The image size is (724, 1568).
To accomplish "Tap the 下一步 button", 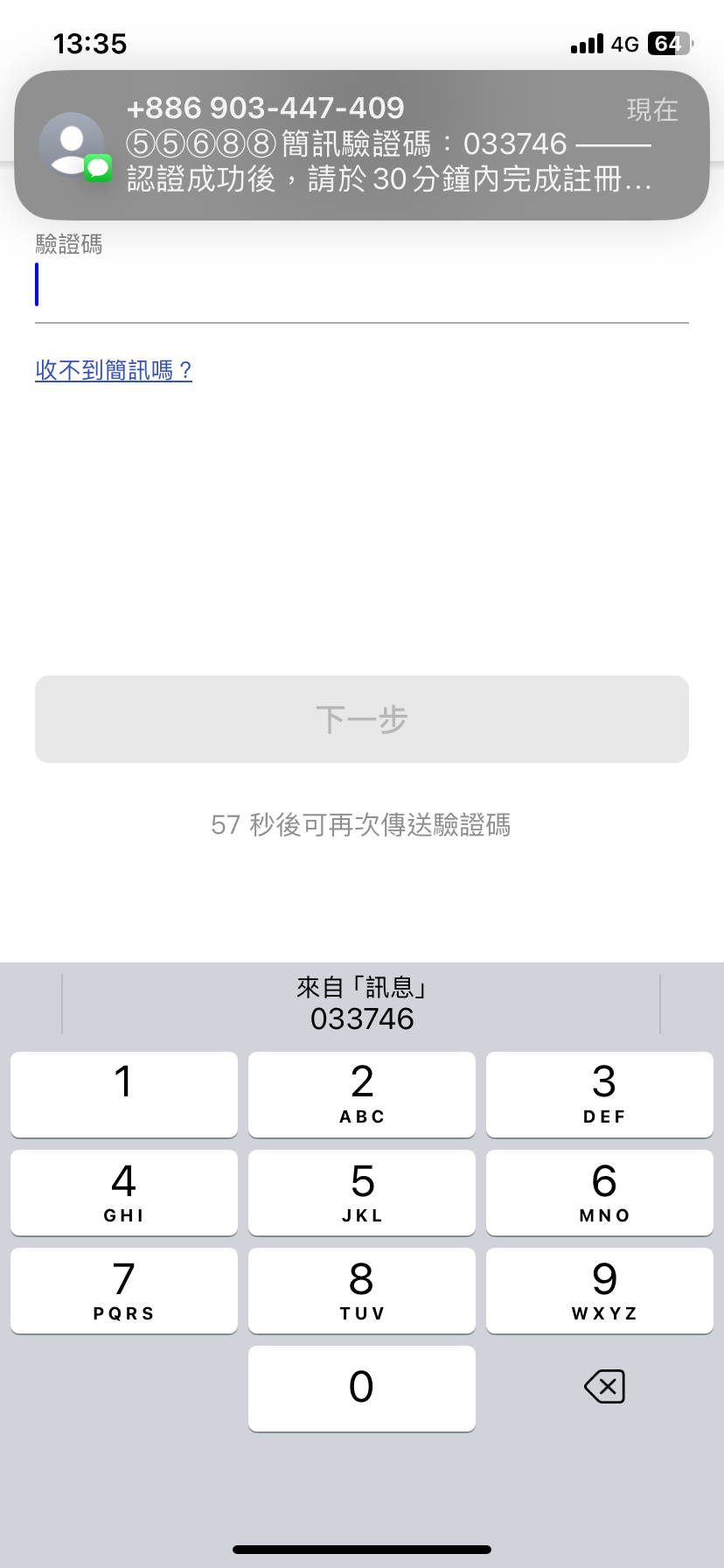I will point(362,719).
